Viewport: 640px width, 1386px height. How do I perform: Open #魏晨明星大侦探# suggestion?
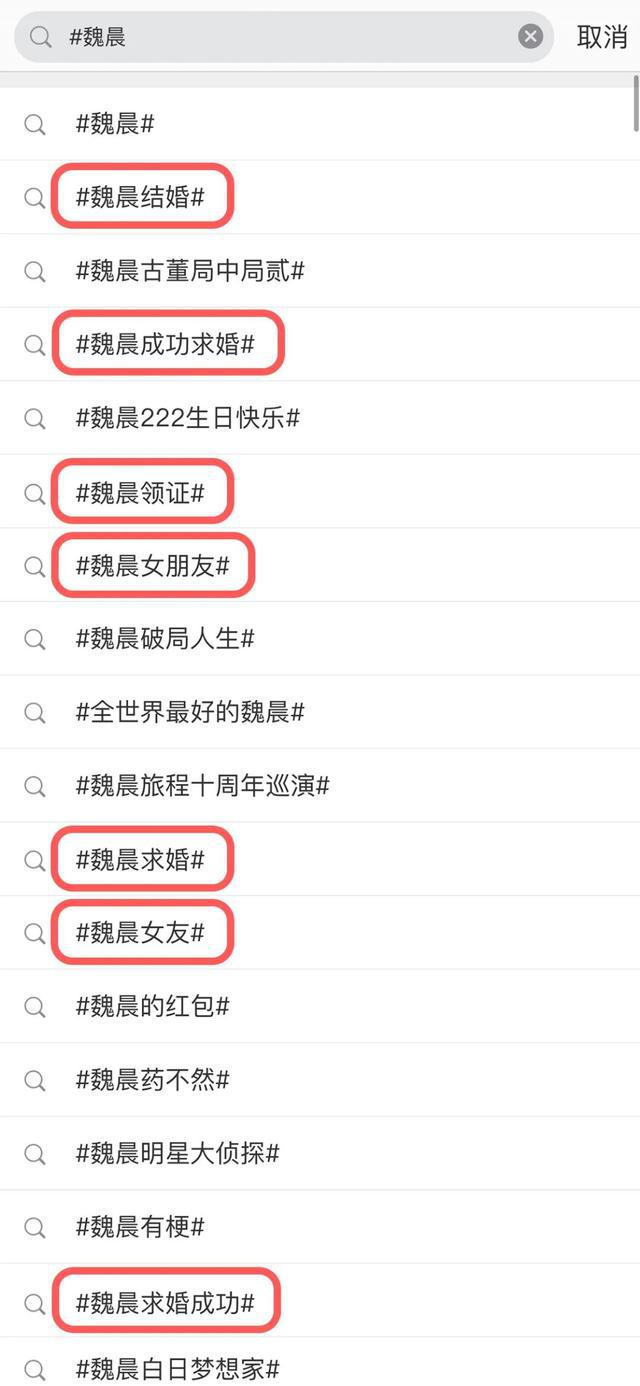[x=320, y=1153]
